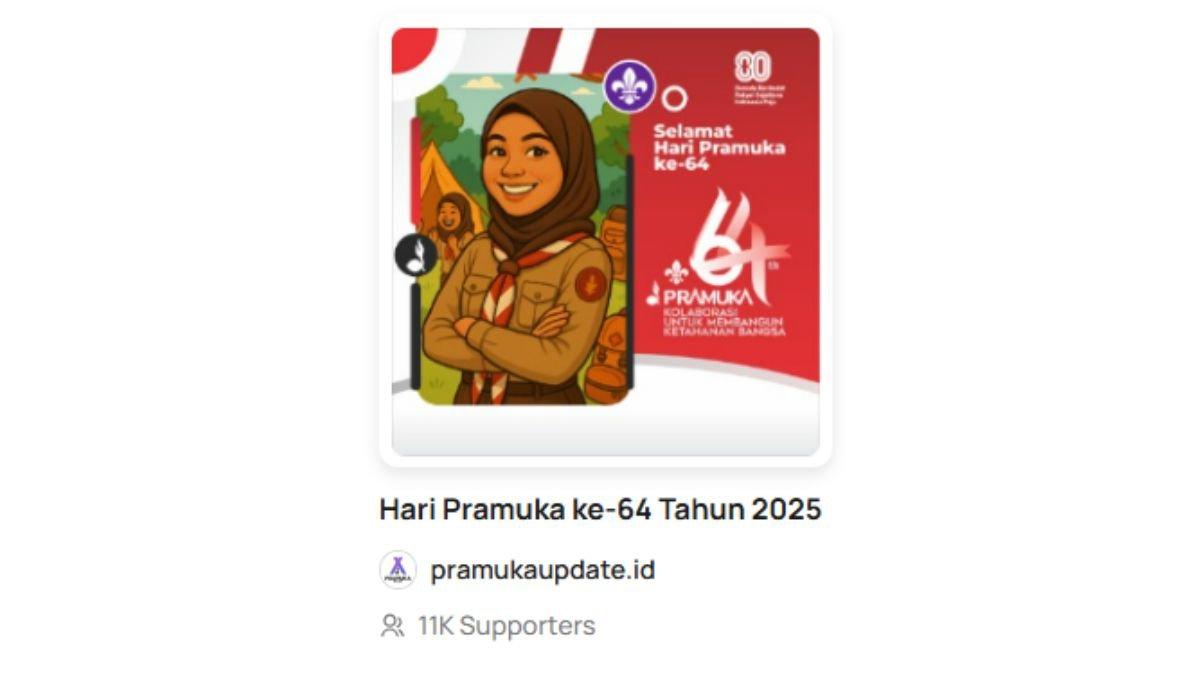Open the Hari Pramuka ke-64 Tahun 2025 title
Viewport: 1200px width, 675px height.
point(600,509)
